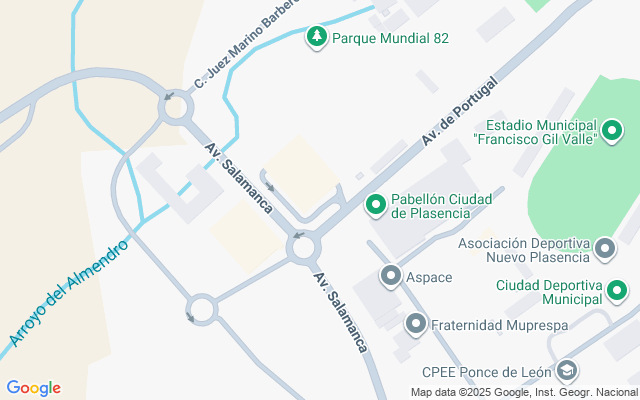The height and width of the screenshot is (400, 640).
Task: Open the CPEE Ponce de León pin
Action: [x=567, y=372]
